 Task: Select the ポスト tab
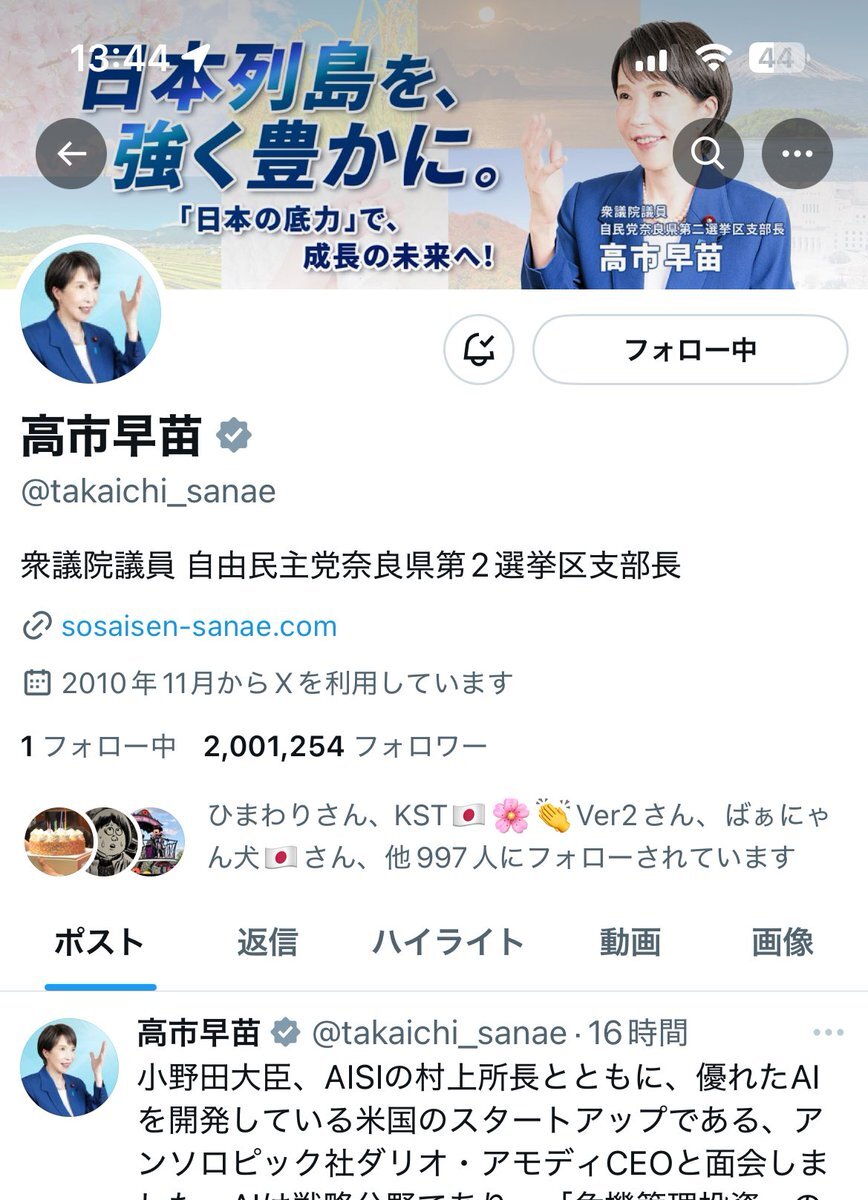tap(99, 942)
